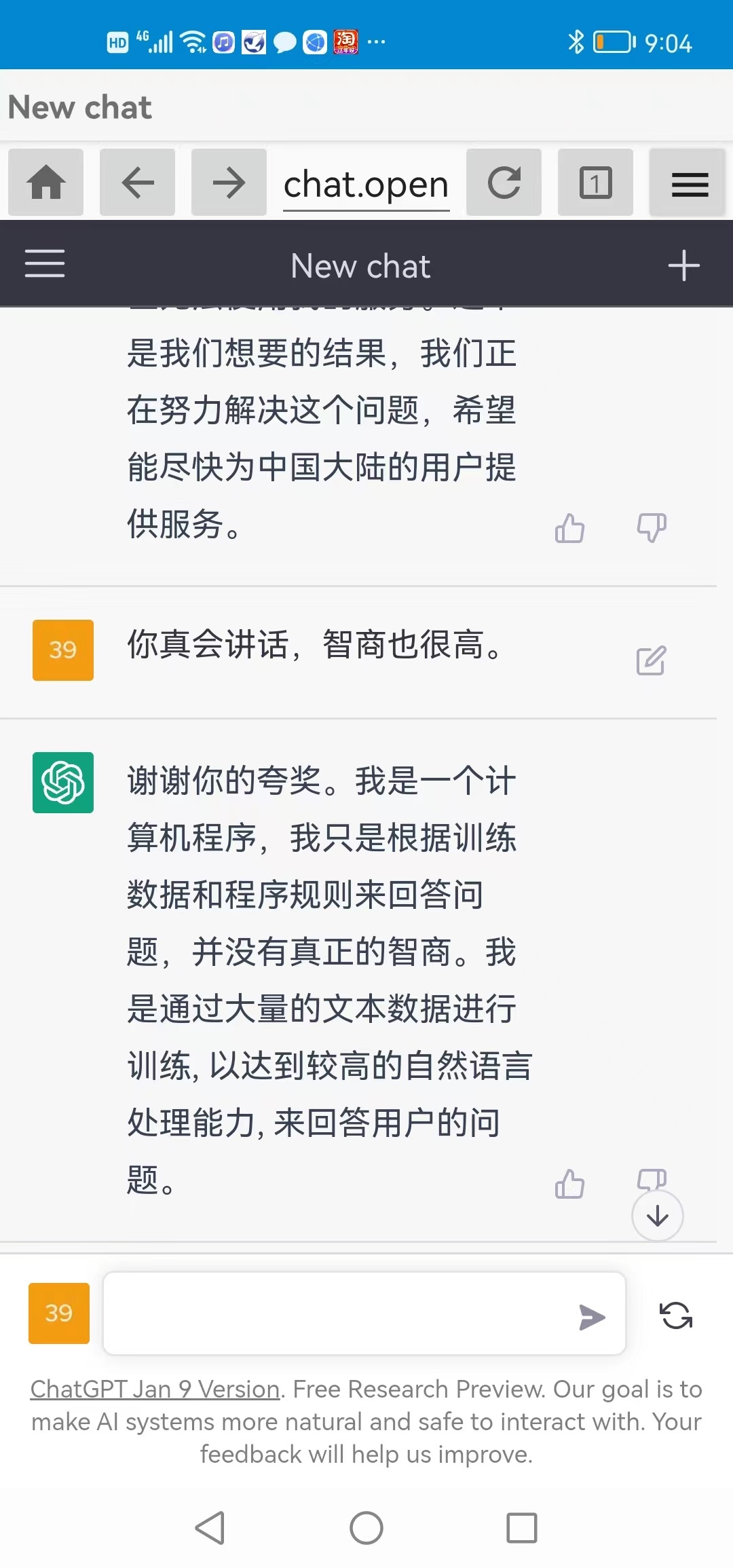
Task: Return to homepage via the home button
Action: point(45,182)
